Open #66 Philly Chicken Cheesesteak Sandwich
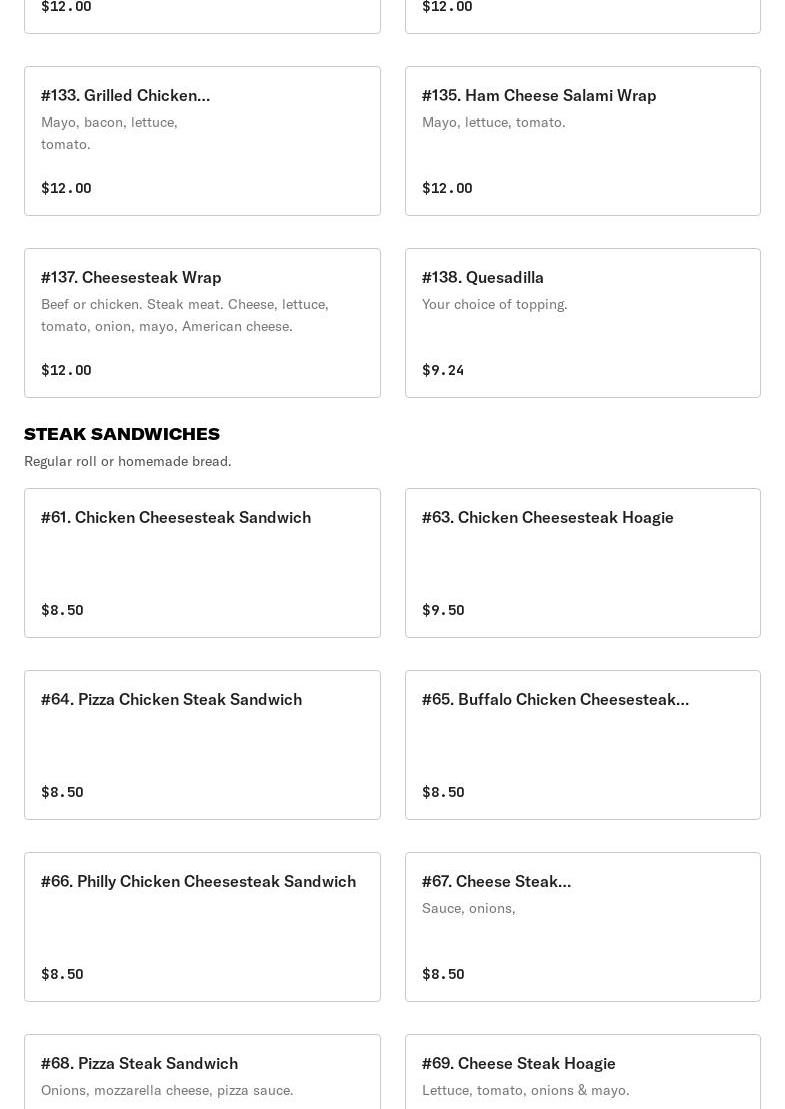785x1109 pixels. 202,927
